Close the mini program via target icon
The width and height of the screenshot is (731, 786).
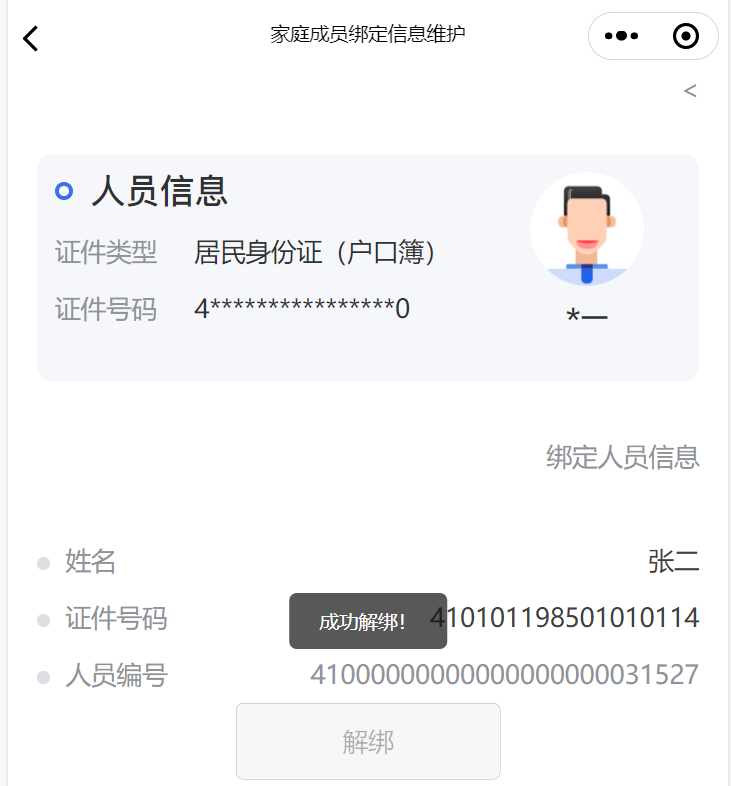click(686, 37)
